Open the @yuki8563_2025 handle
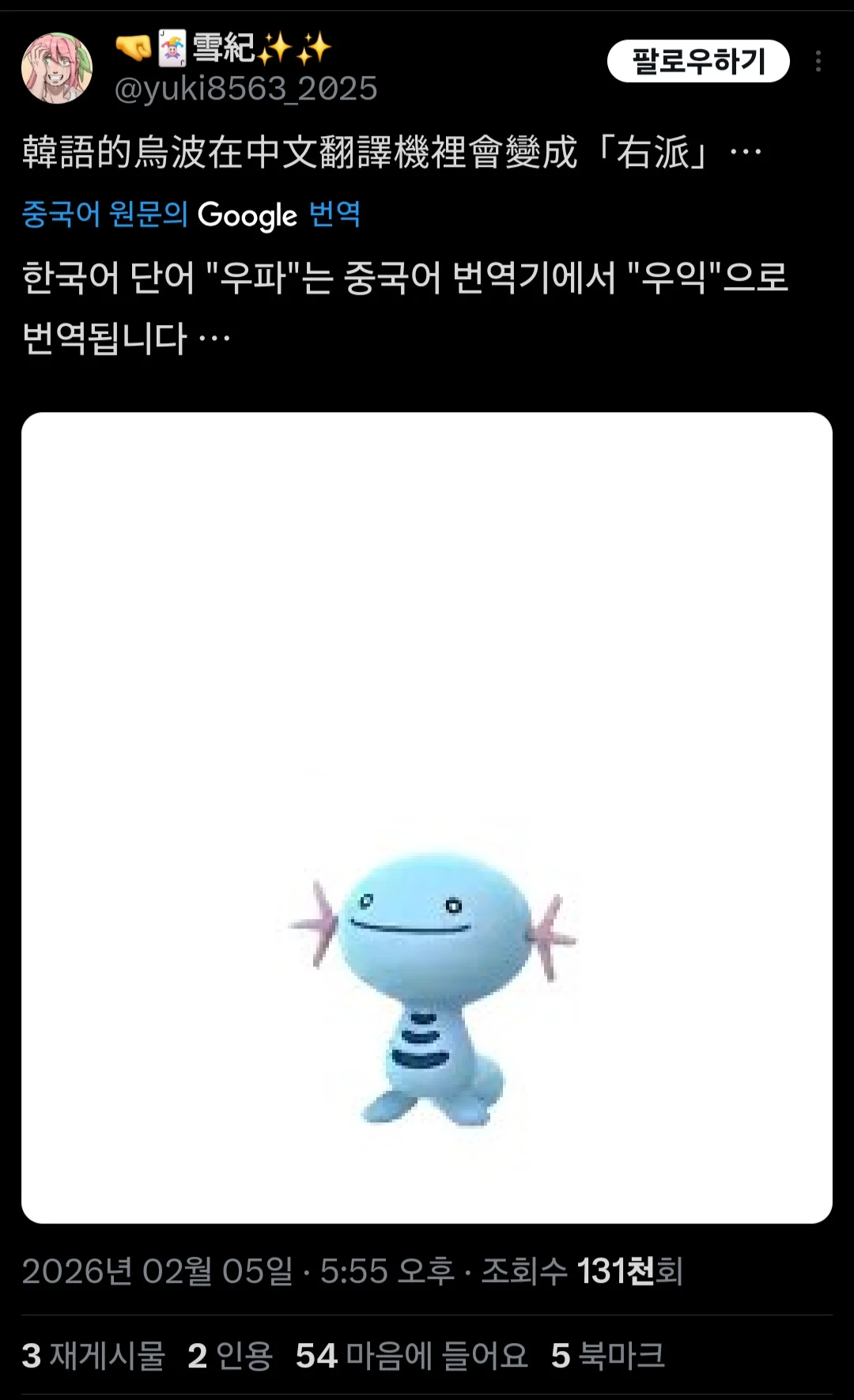Screen dimensions: 854x1400 click(246, 89)
